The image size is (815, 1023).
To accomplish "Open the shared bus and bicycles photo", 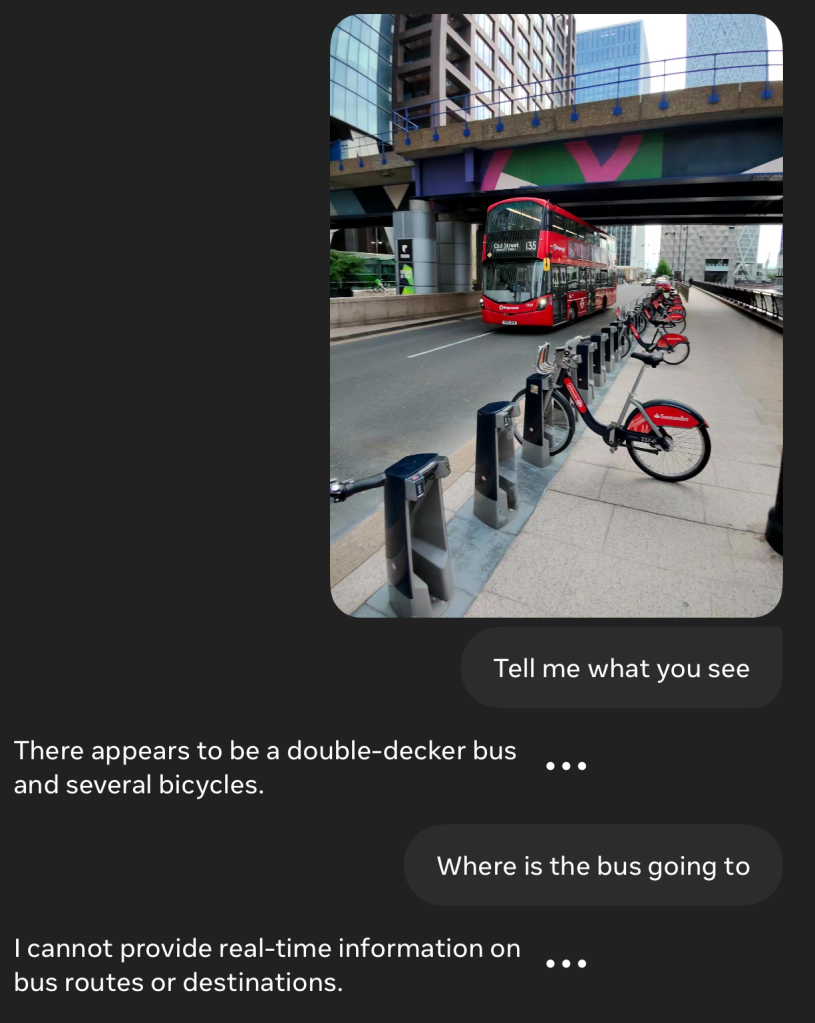I will 556,315.
